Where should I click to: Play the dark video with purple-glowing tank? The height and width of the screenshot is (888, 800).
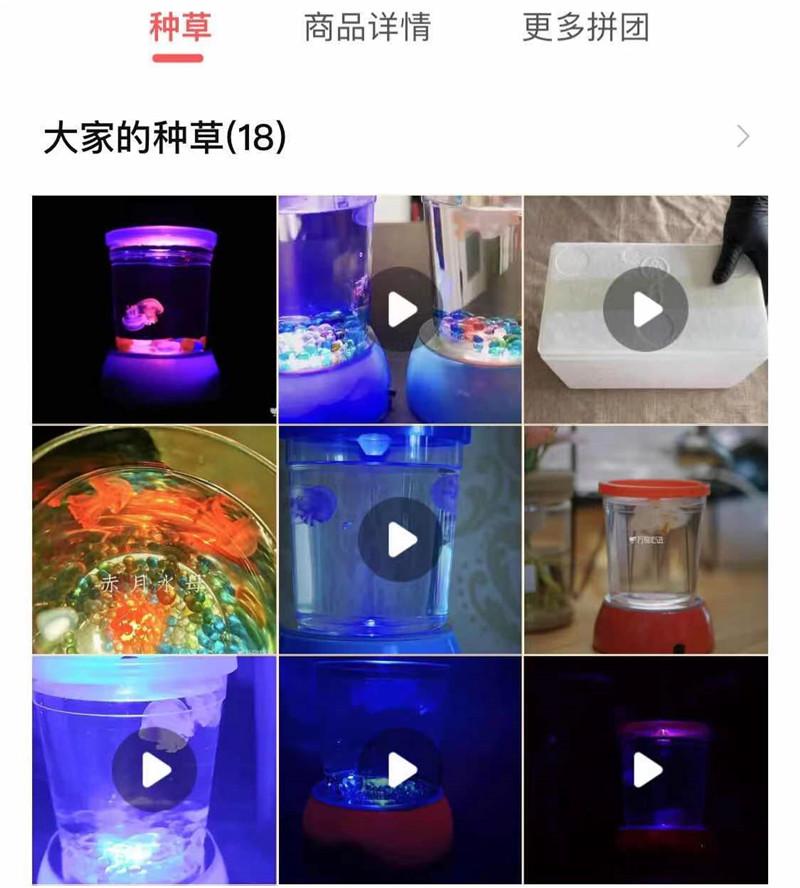point(646,770)
